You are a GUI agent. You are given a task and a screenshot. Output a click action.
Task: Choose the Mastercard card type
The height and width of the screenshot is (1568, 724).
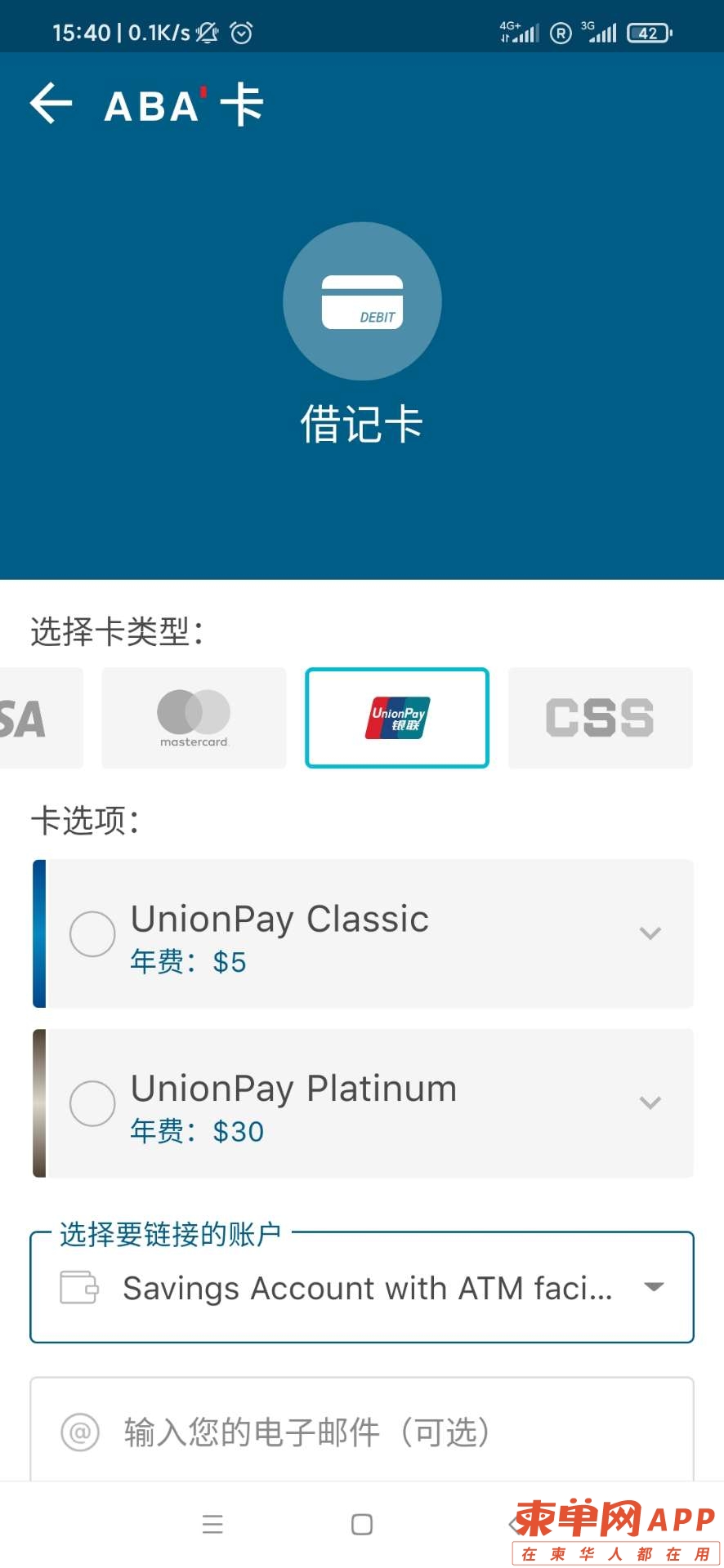point(194,718)
